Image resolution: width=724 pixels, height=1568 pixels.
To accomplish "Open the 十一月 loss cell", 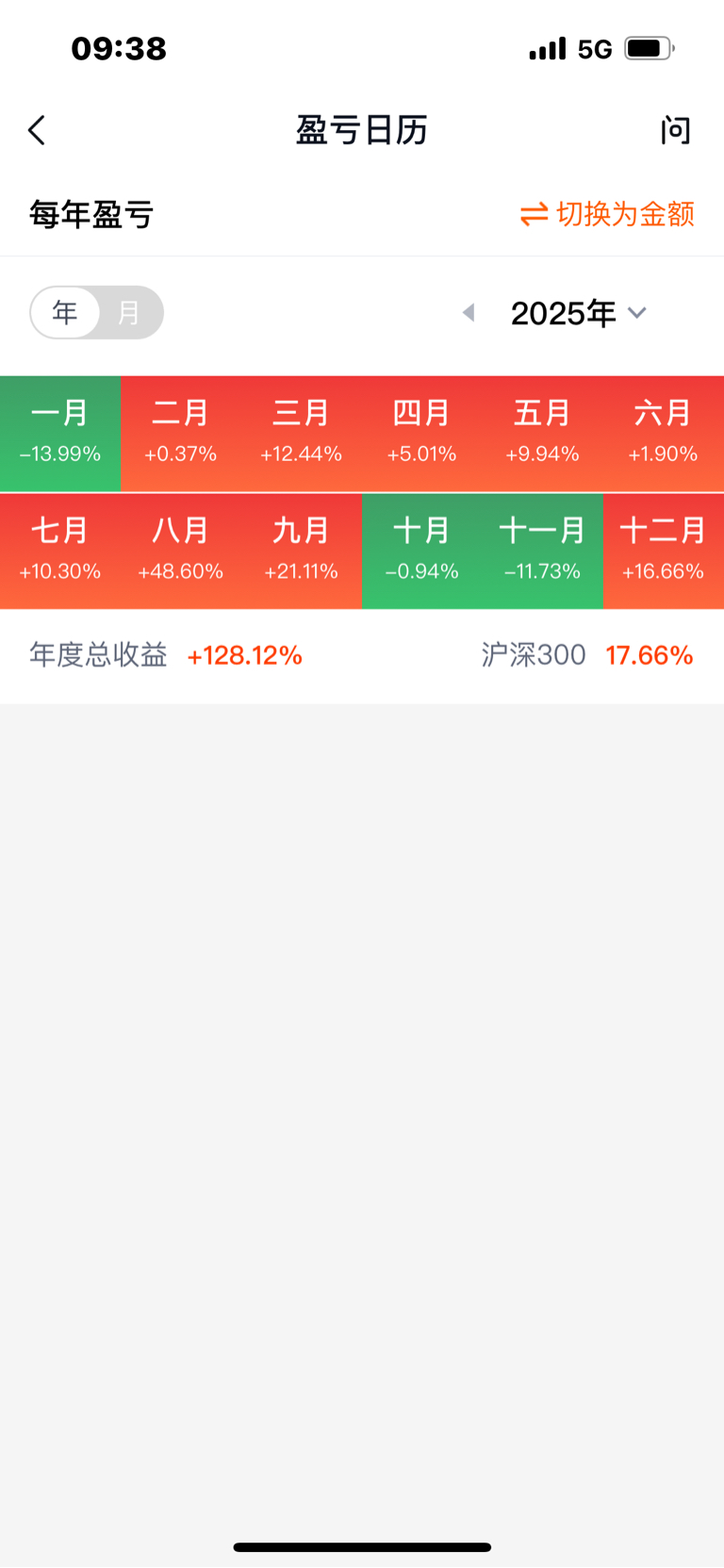I will tap(543, 551).
